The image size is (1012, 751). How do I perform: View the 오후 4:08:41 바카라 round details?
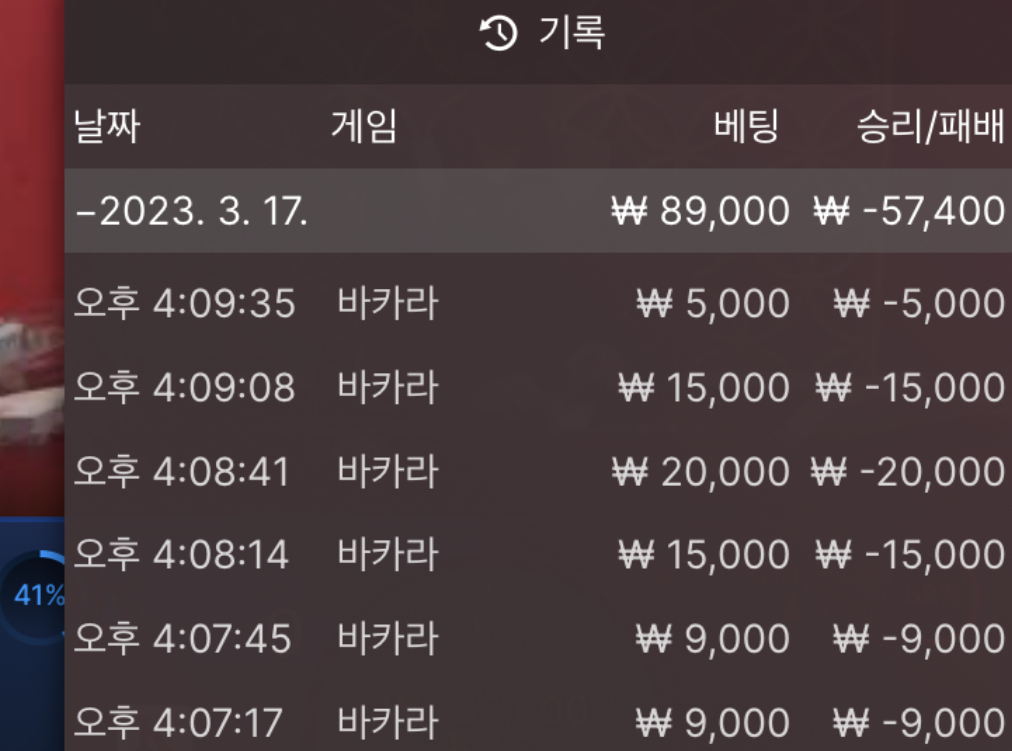tap(538, 471)
